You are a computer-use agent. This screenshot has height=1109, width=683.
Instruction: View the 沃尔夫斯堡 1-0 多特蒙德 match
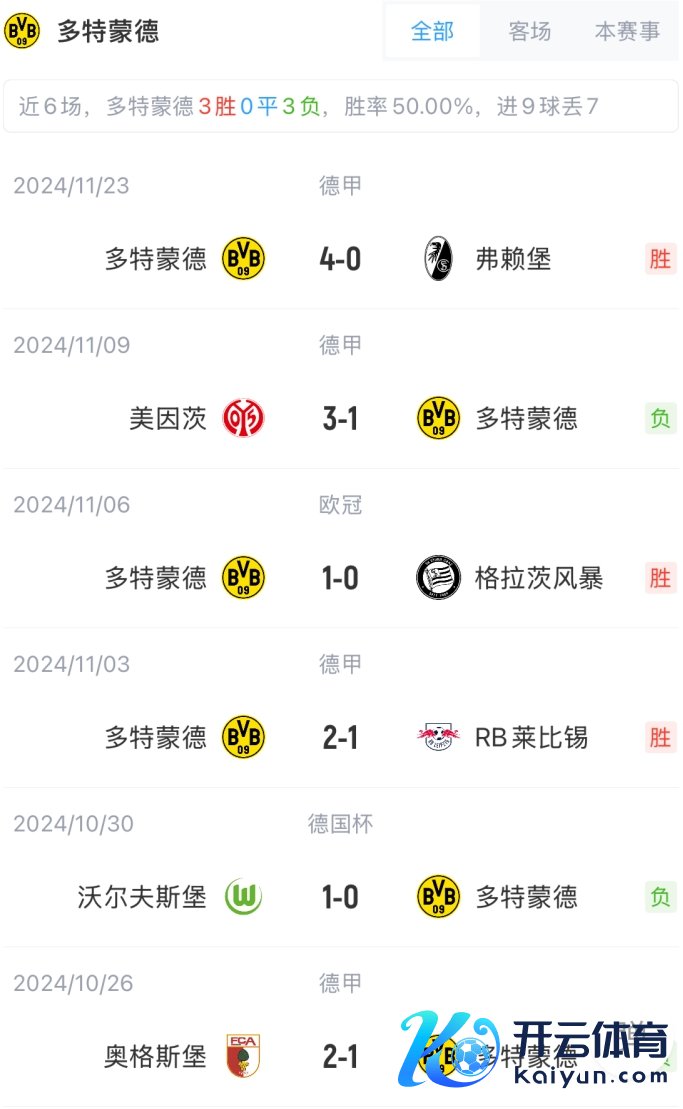coord(340,897)
